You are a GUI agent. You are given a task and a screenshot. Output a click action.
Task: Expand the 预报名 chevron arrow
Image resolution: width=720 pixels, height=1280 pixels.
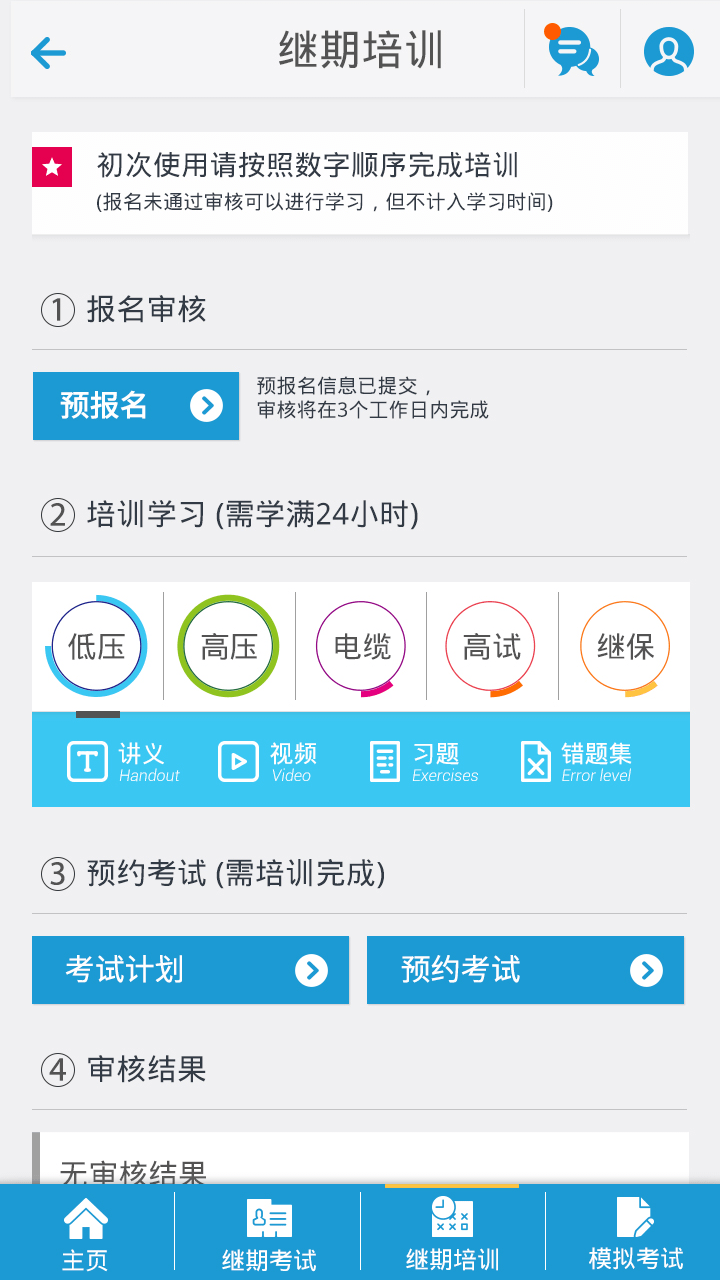[x=207, y=406]
